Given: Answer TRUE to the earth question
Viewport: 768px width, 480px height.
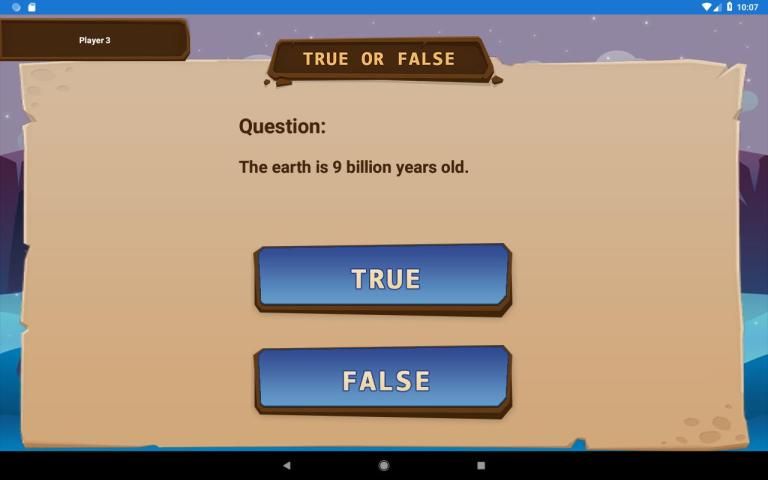Looking at the screenshot, I should pos(383,278).
